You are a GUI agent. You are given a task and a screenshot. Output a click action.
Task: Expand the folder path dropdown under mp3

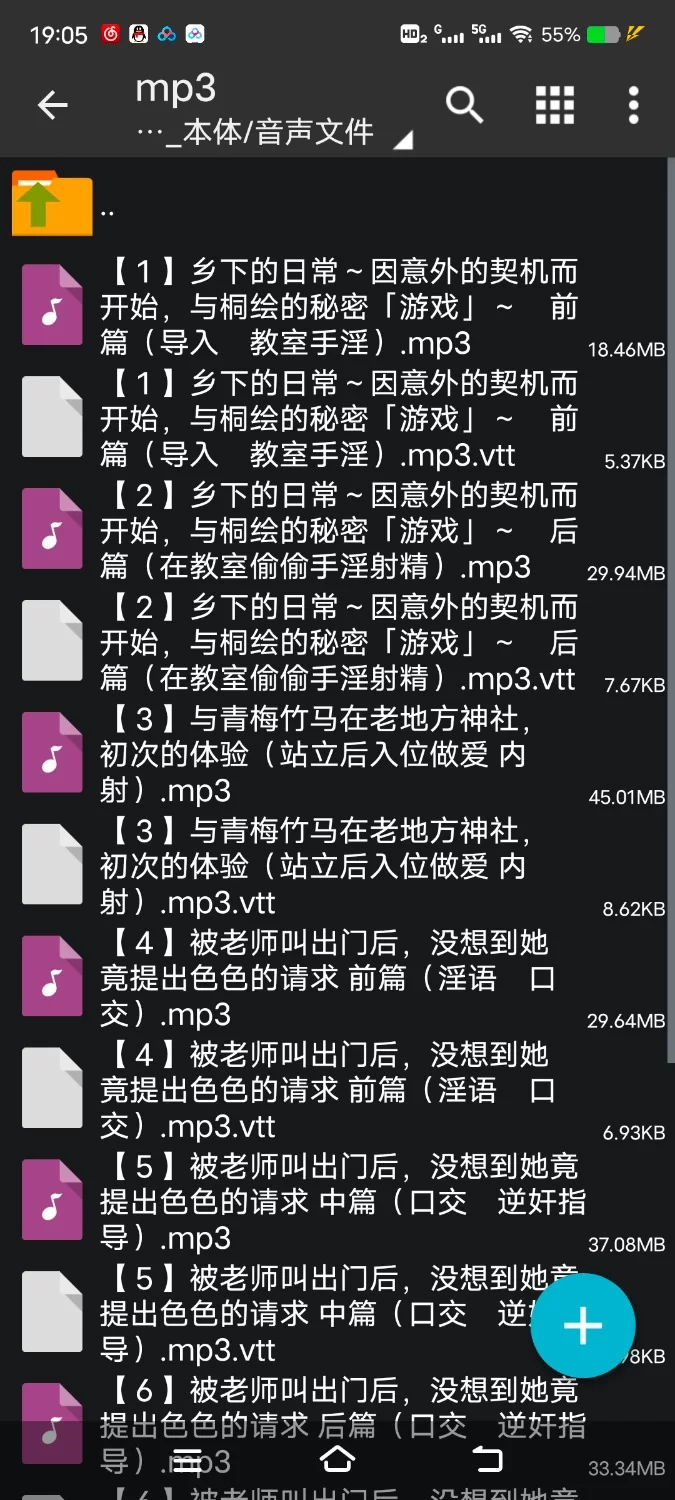pyautogui.click(x=401, y=141)
